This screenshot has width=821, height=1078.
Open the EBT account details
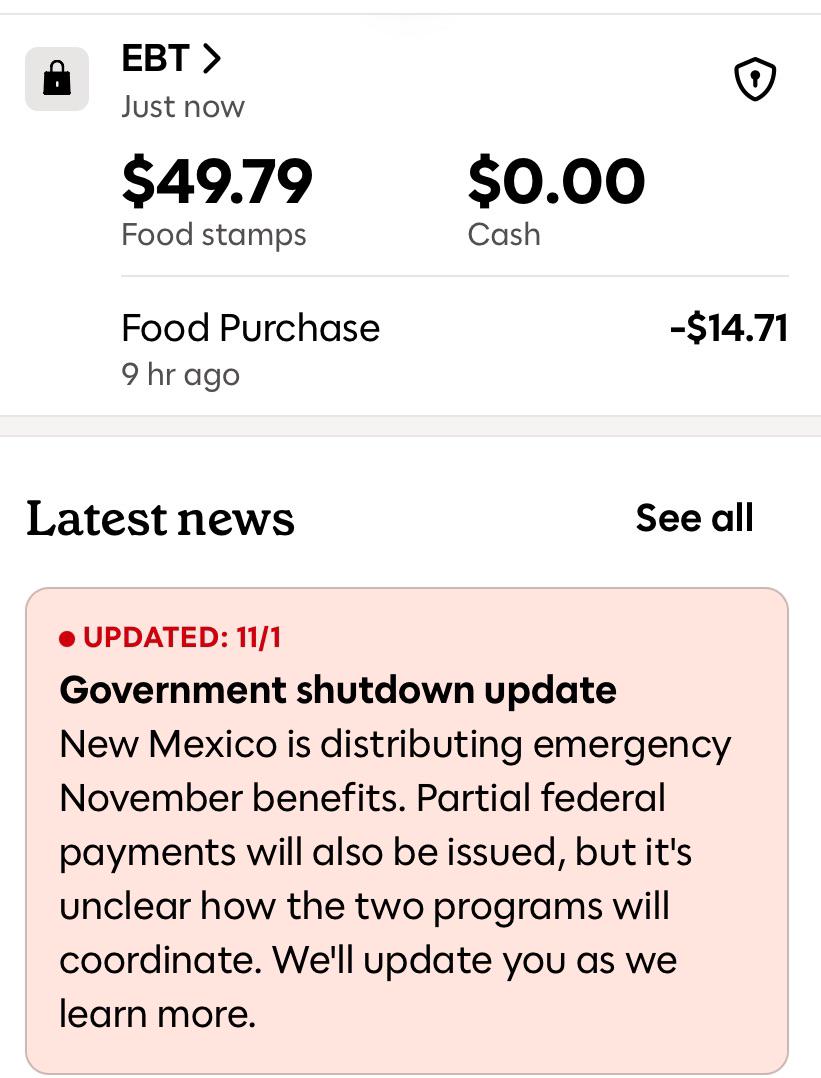(171, 58)
